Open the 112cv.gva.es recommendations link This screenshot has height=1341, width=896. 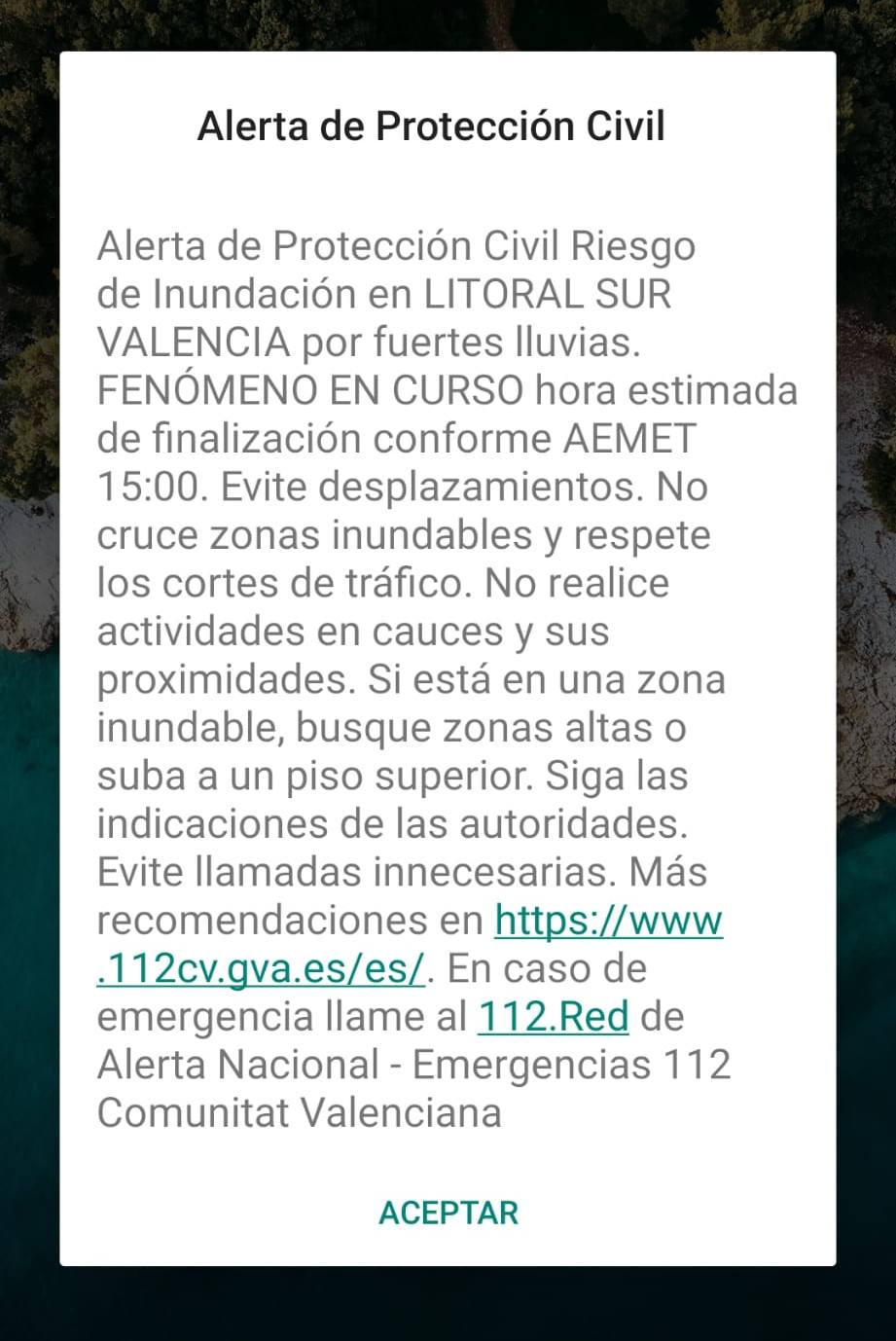pos(608,921)
